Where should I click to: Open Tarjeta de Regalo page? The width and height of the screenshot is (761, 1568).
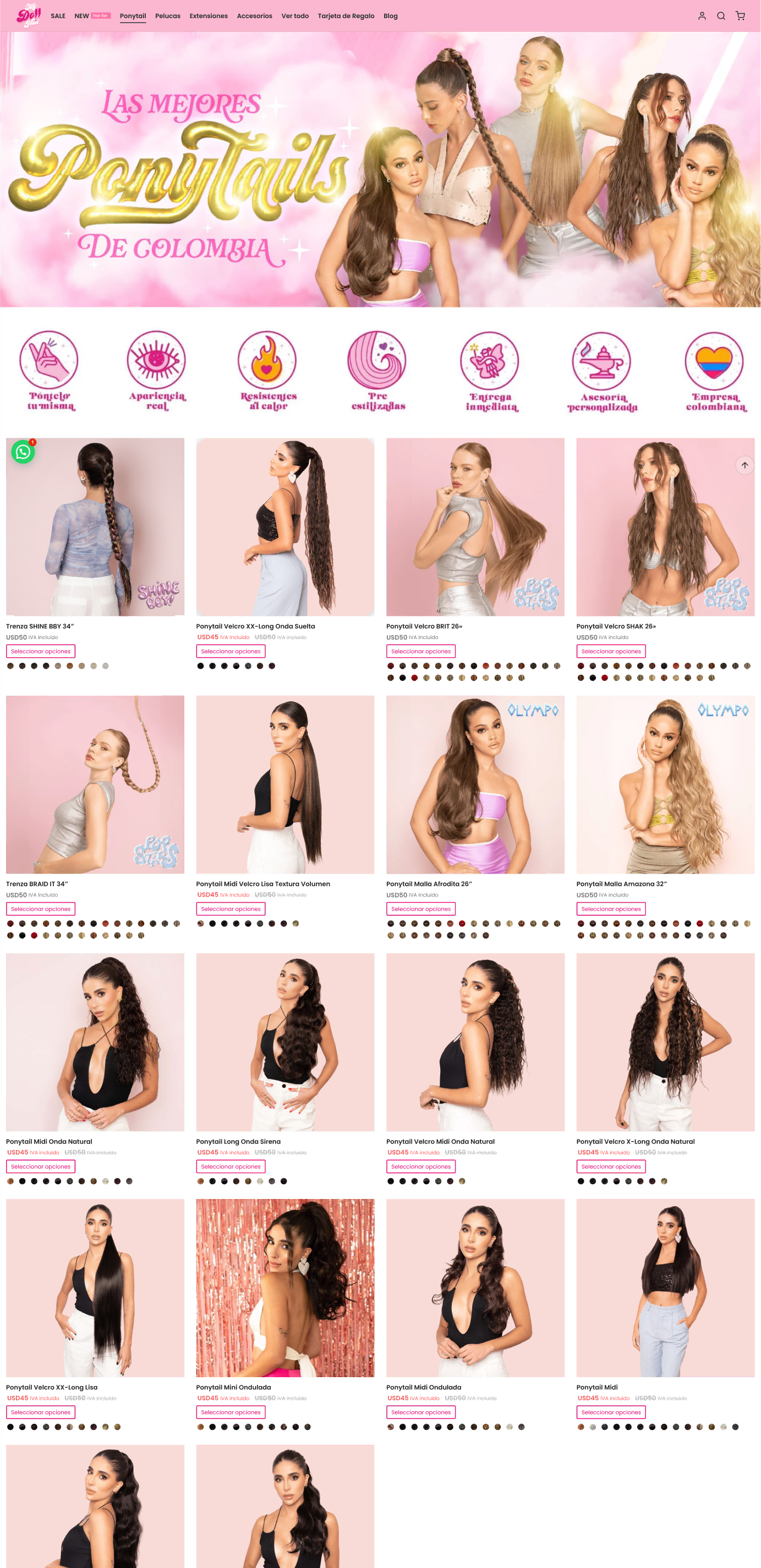point(346,16)
